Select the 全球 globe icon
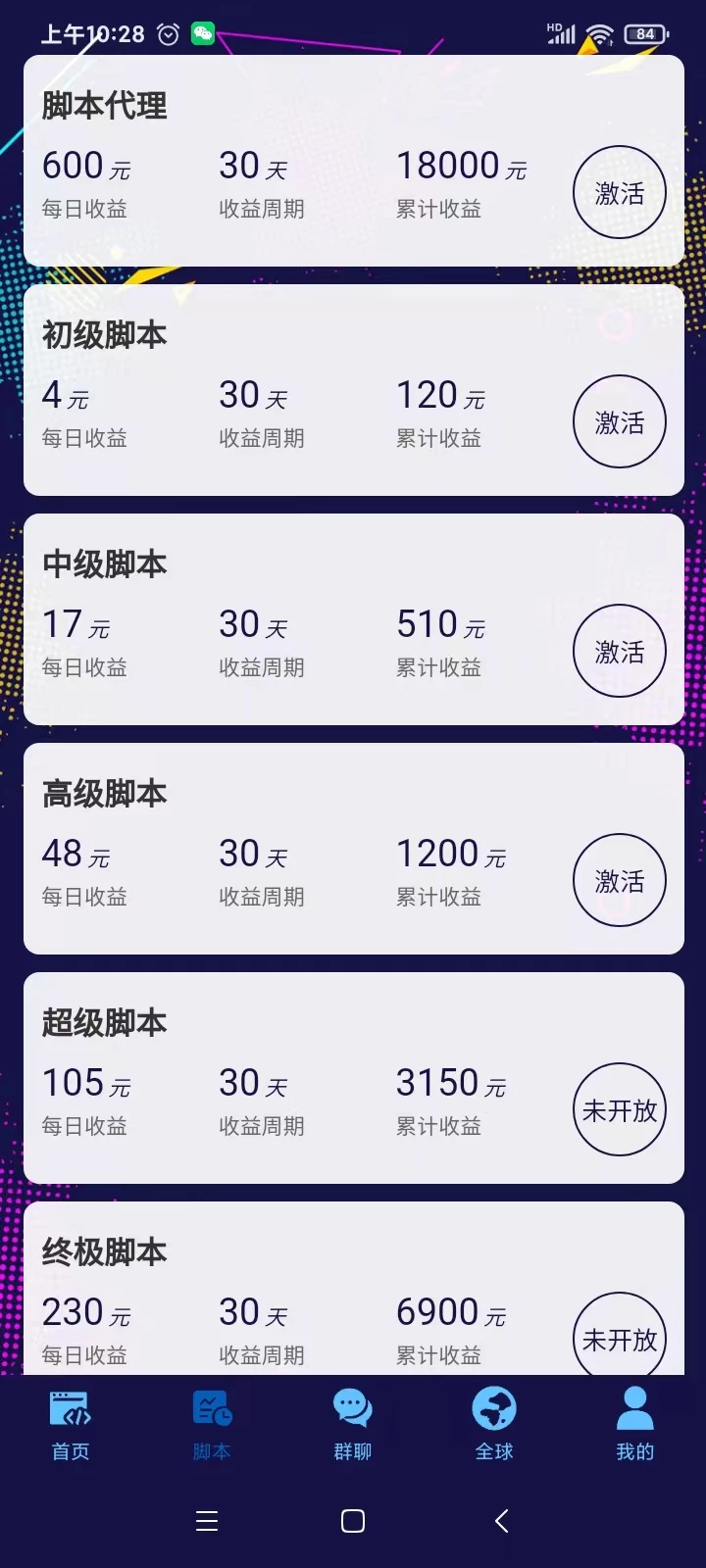 [x=493, y=1408]
